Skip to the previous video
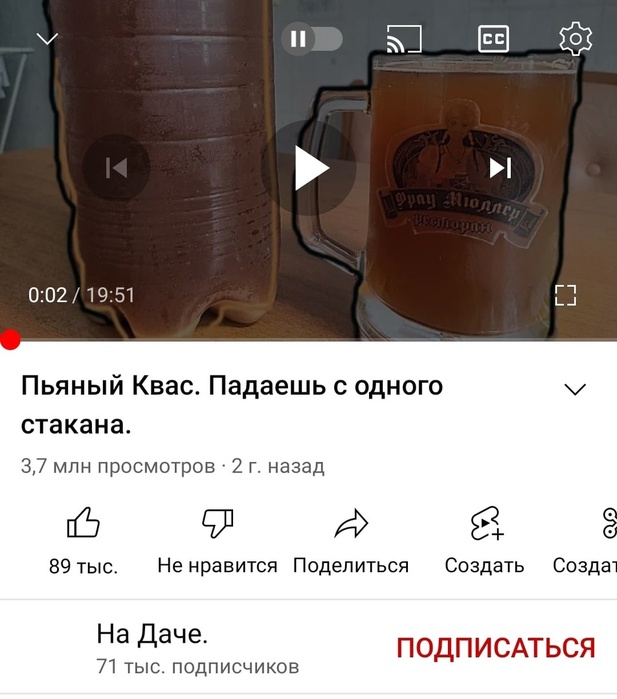 (116, 168)
